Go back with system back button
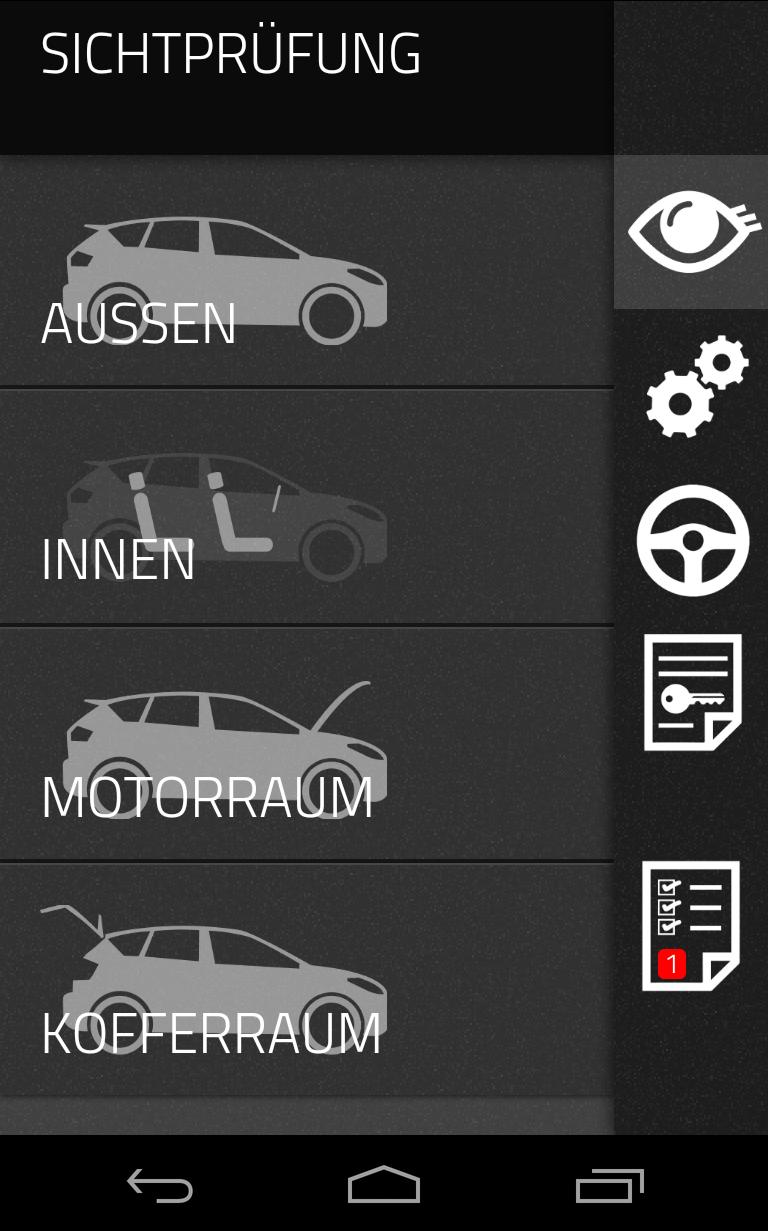 tap(160, 1186)
